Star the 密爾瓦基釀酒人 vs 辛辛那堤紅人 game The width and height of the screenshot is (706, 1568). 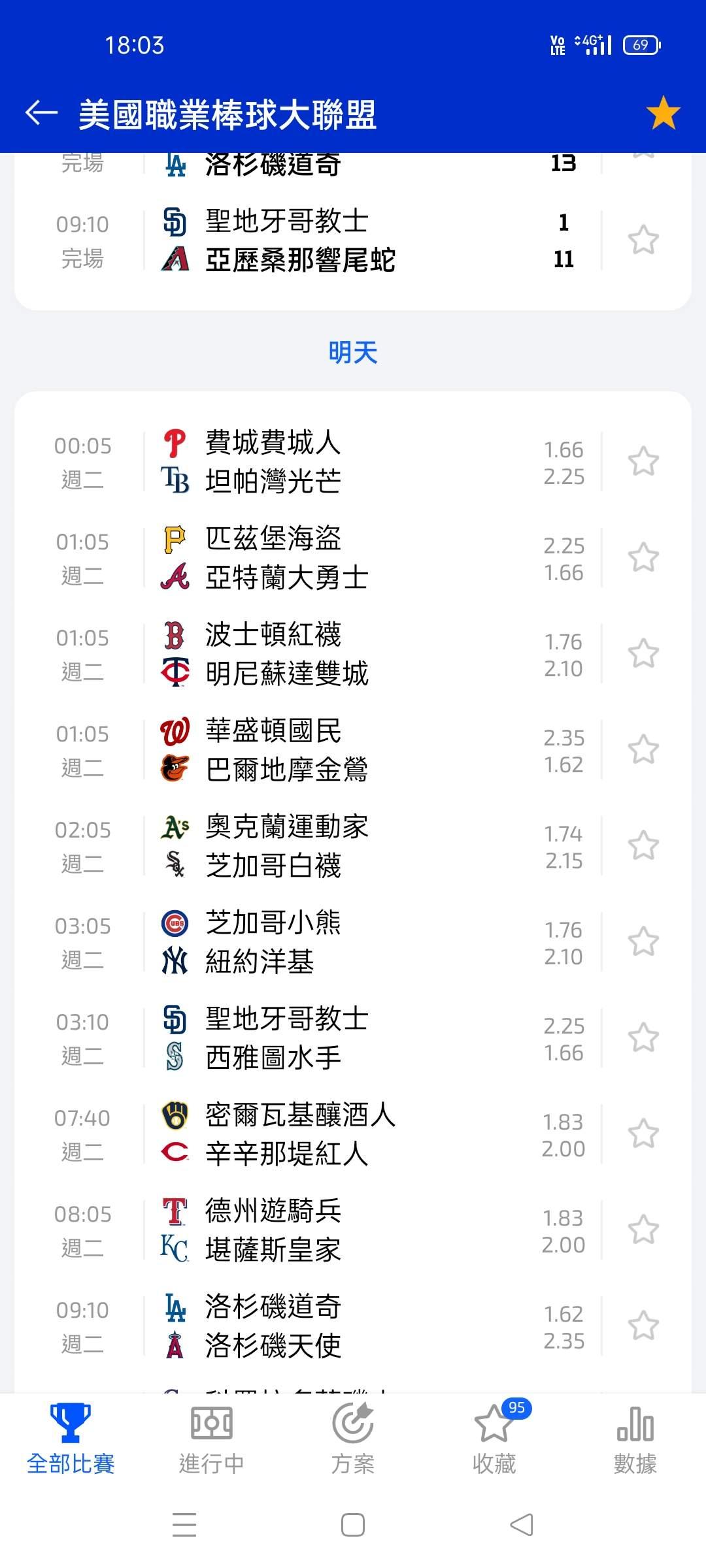click(643, 1134)
